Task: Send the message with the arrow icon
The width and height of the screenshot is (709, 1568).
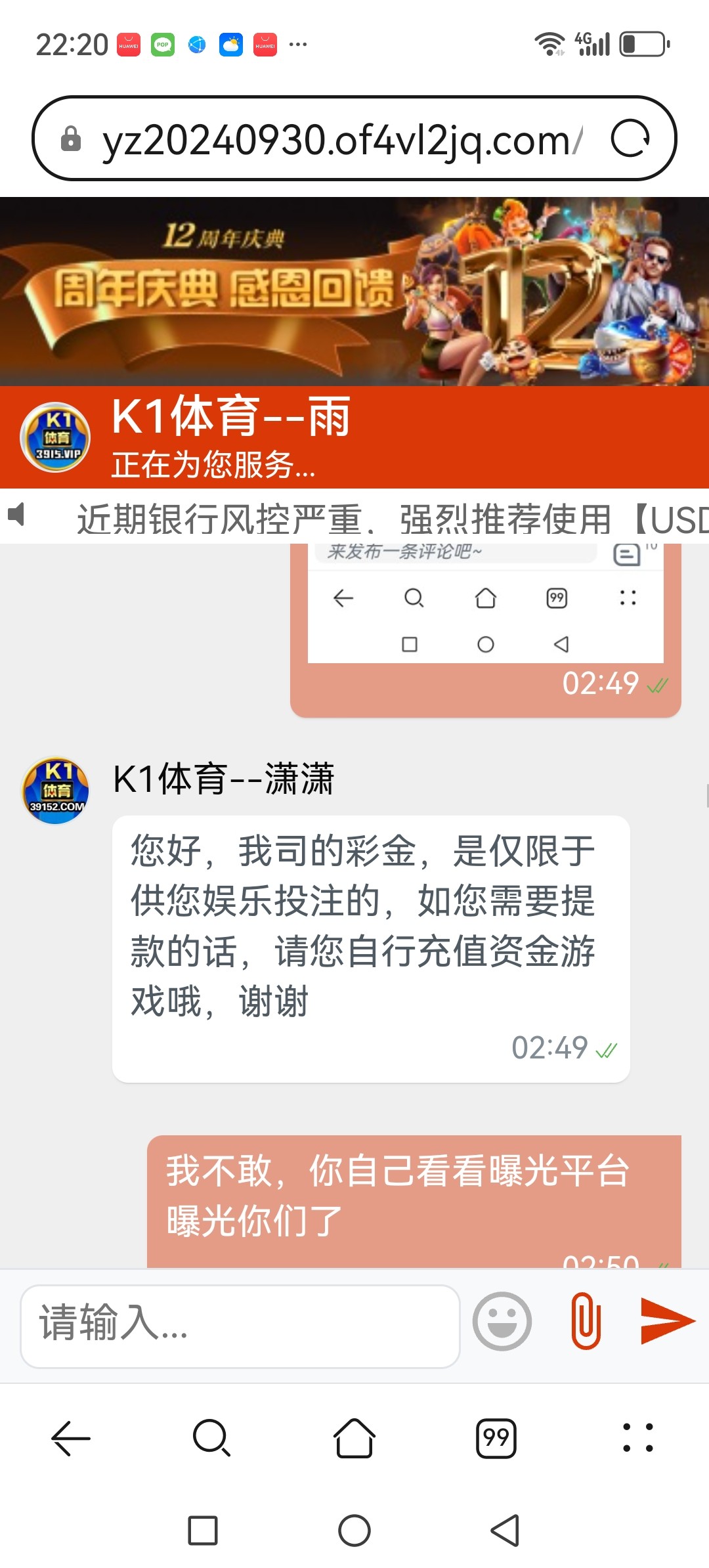Action: (x=667, y=1321)
